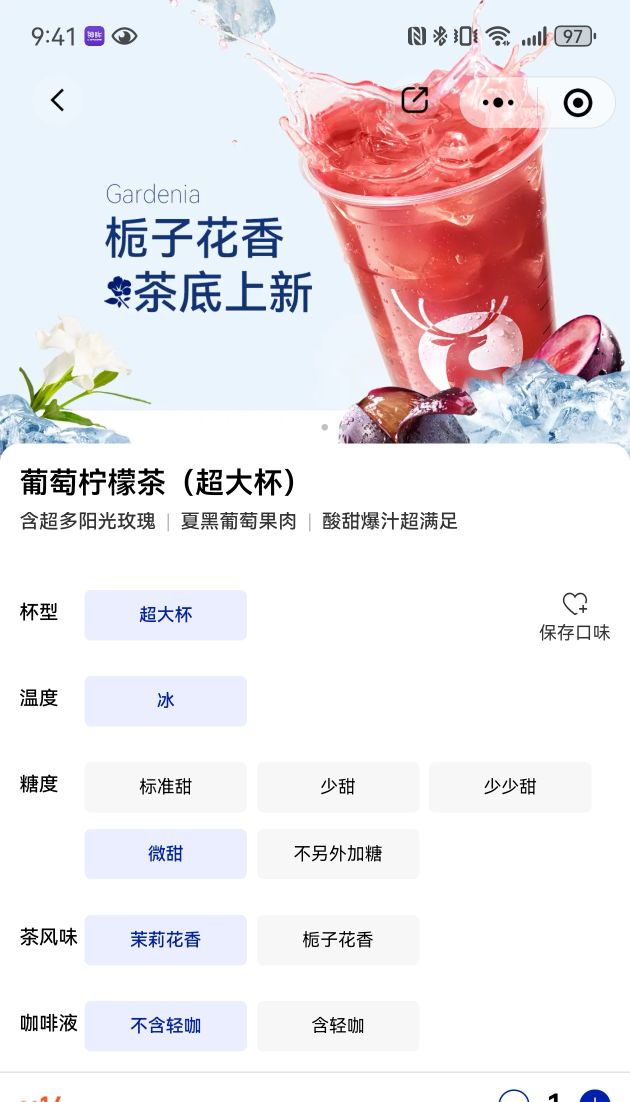Select 微甜 sugar level

tap(165, 854)
